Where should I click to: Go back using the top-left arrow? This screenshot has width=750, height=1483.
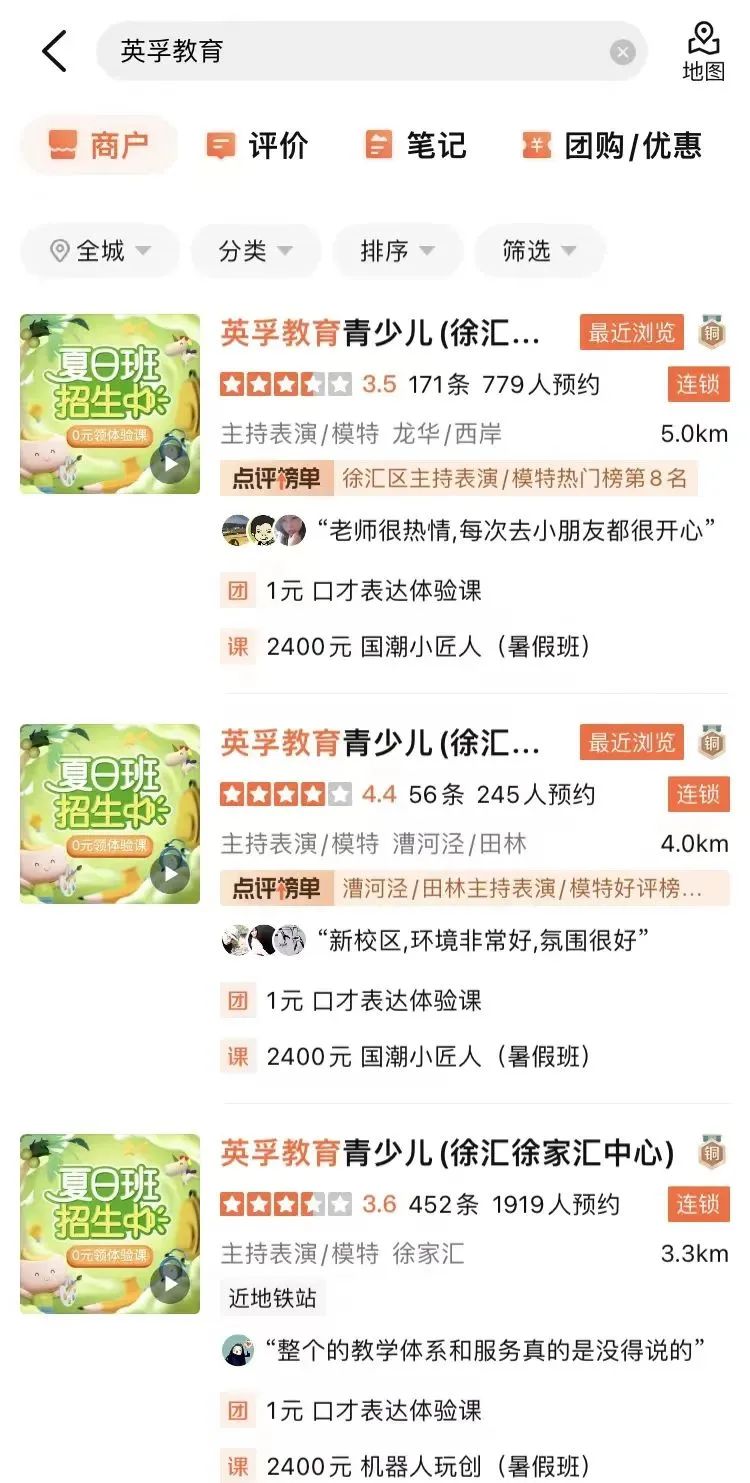click(54, 51)
